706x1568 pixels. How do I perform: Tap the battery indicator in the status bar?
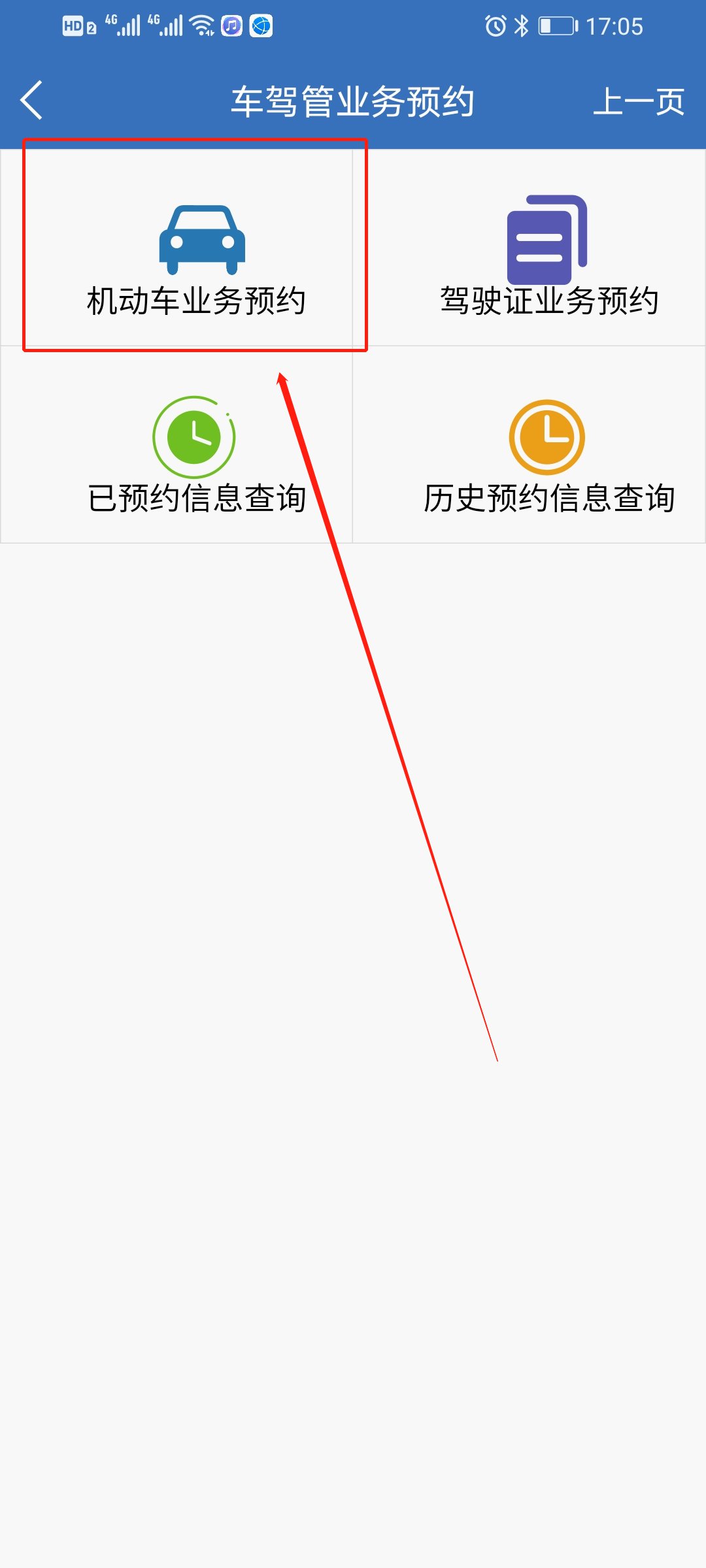[x=556, y=26]
